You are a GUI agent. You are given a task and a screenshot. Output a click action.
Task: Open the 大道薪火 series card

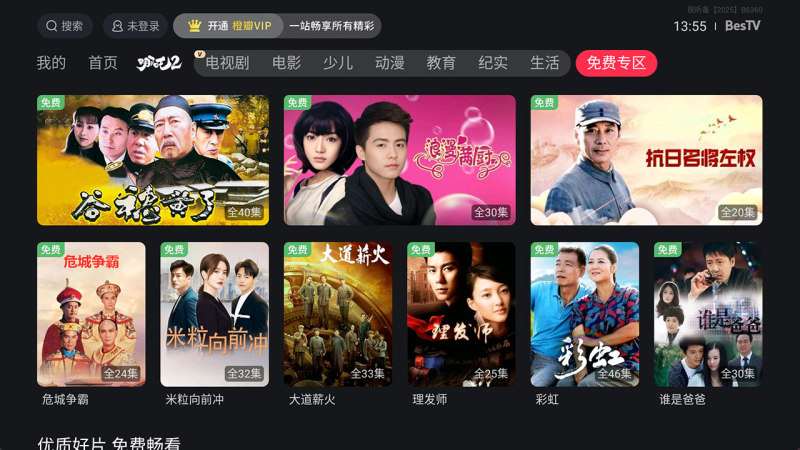338,314
